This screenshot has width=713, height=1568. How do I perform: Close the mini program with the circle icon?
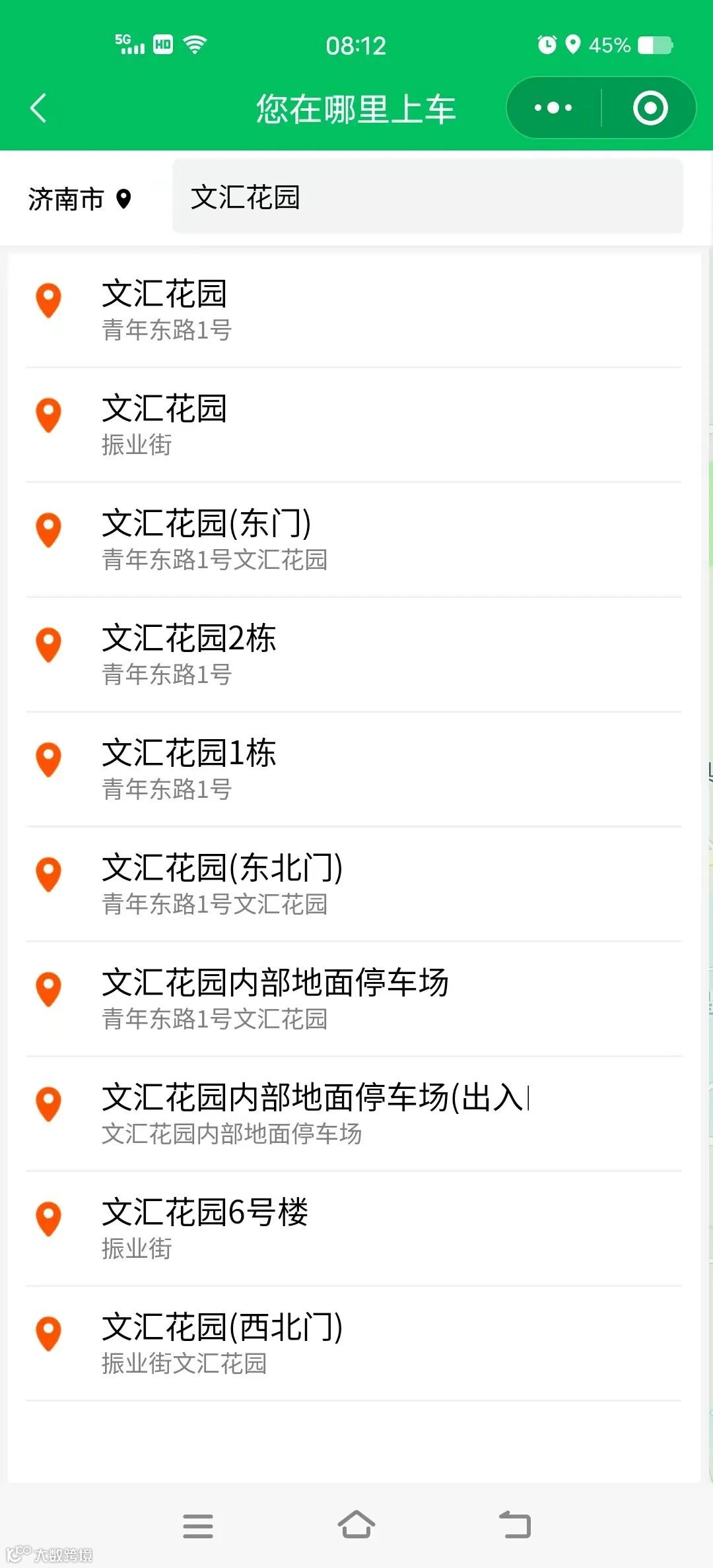pyautogui.click(x=650, y=108)
